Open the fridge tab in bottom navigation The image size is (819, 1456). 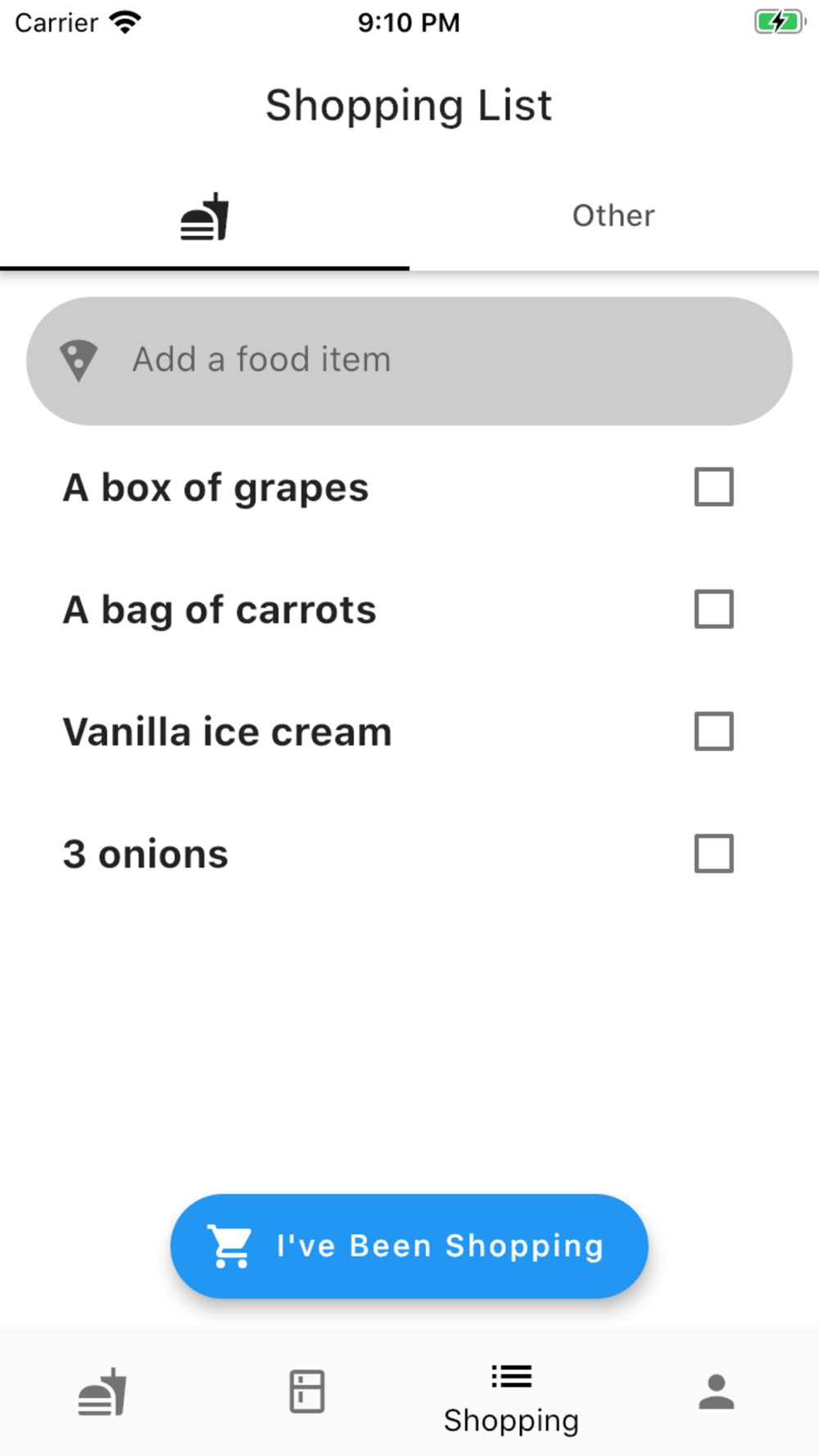click(x=307, y=1392)
